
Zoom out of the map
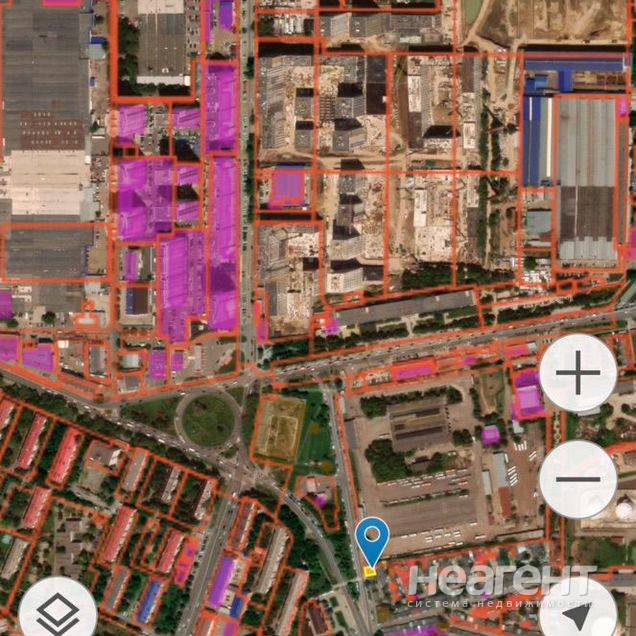click(x=578, y=479)
